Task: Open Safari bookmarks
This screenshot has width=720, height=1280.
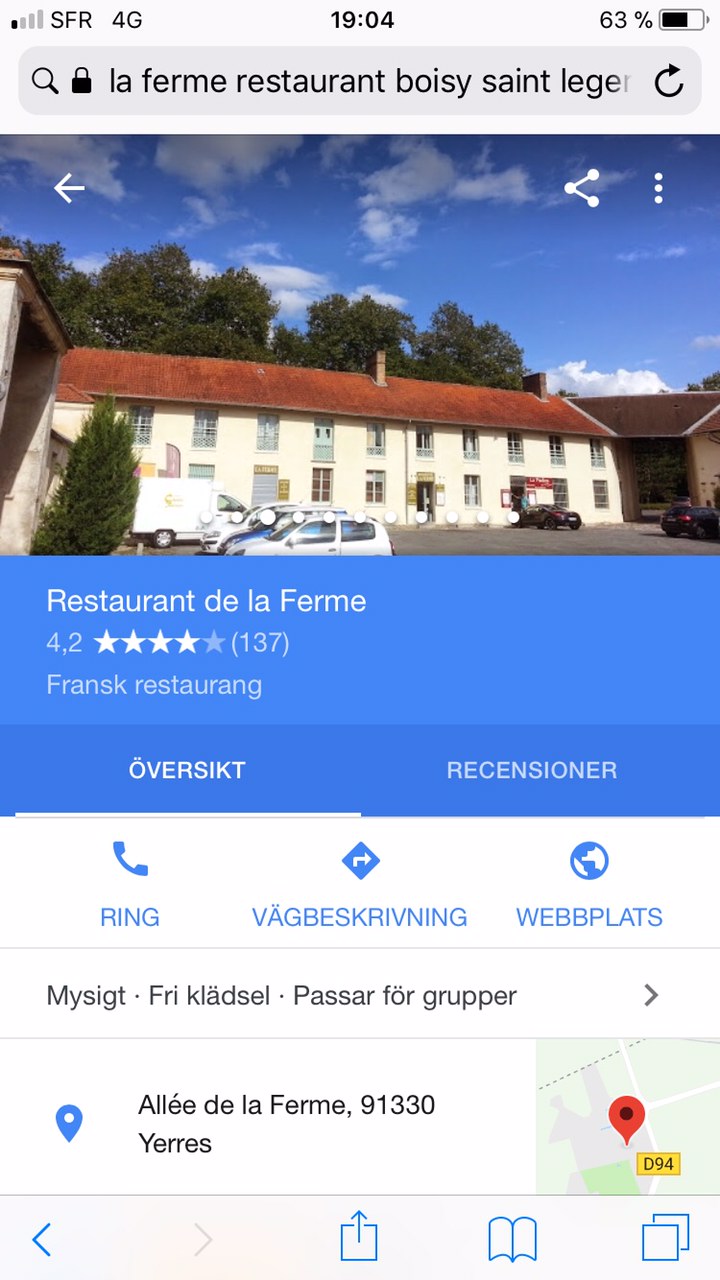Action: tap(512, 1240)
